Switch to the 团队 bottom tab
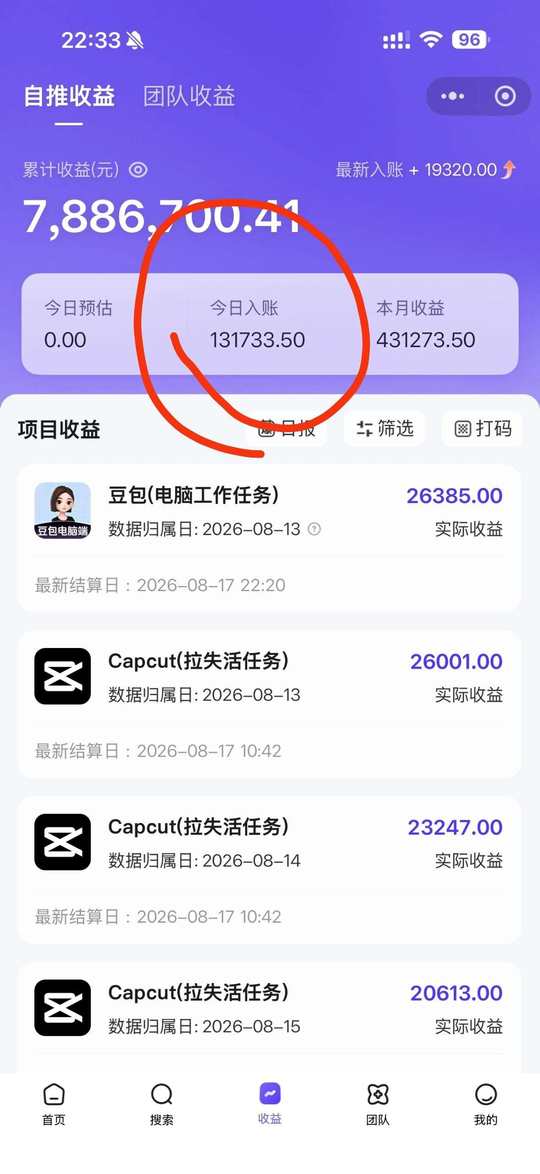 click(x=377, y=1104)
